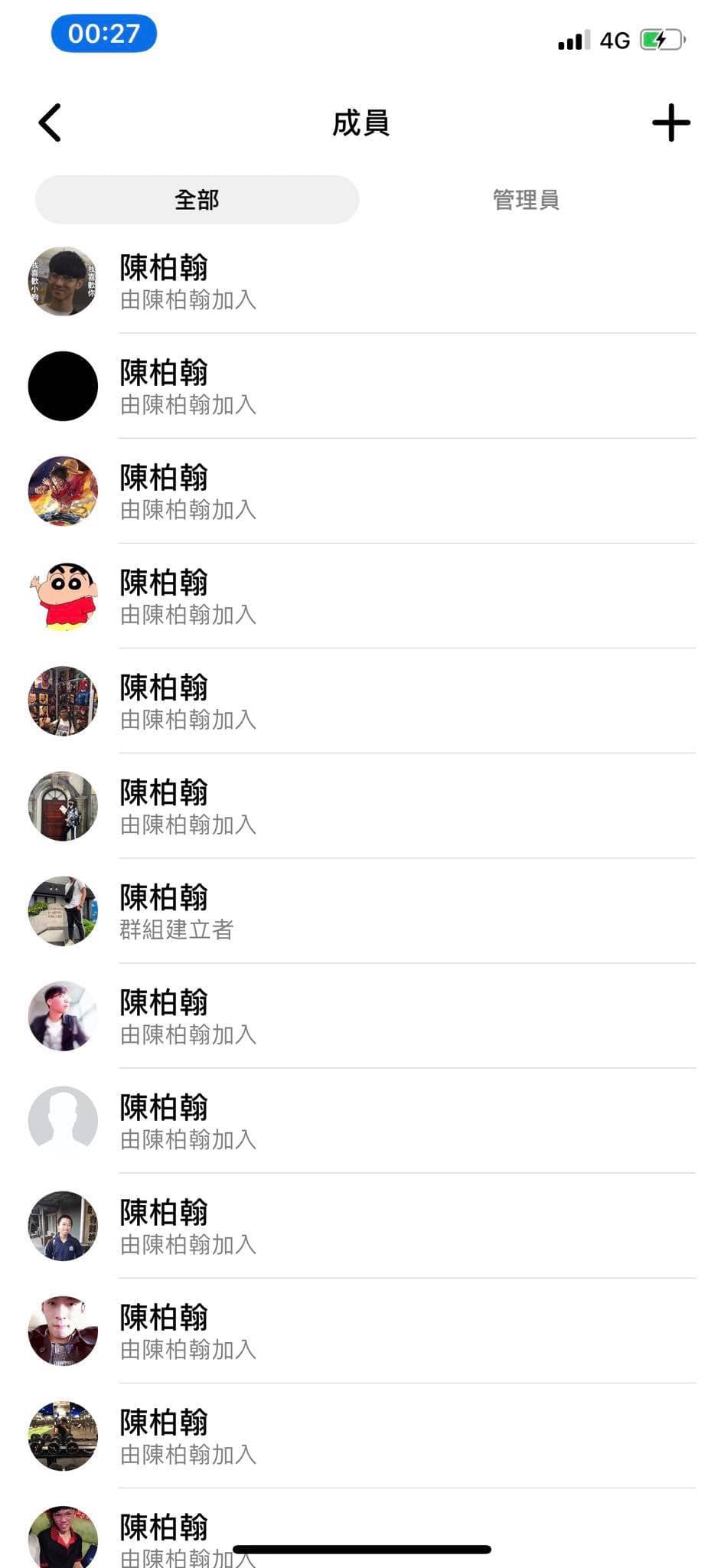Switch to the 管理員 tab
Image resolution: width=724 pixels, height=1568 pixels.
(525, 200)
